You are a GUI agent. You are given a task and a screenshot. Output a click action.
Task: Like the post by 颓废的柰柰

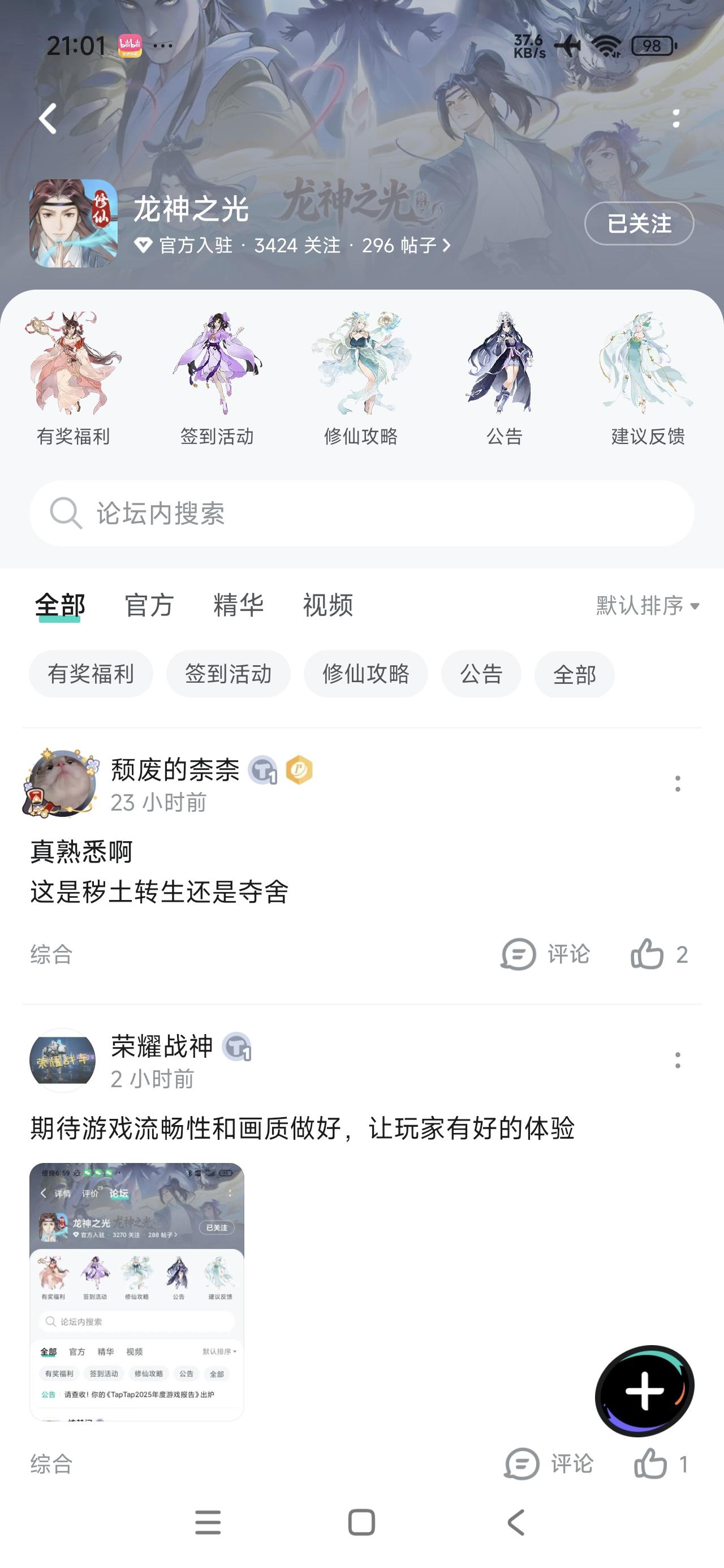click(658, 954)
